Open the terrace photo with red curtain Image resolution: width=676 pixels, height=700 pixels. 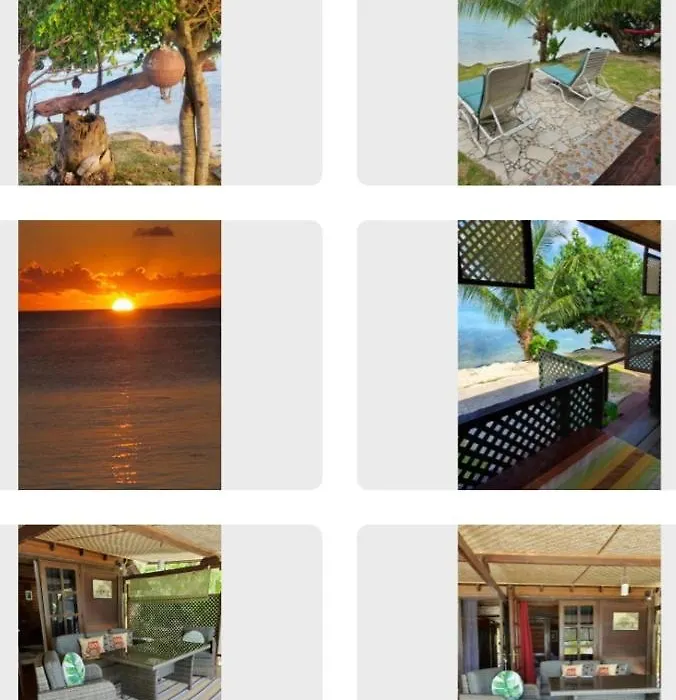(x=558, y=612)
